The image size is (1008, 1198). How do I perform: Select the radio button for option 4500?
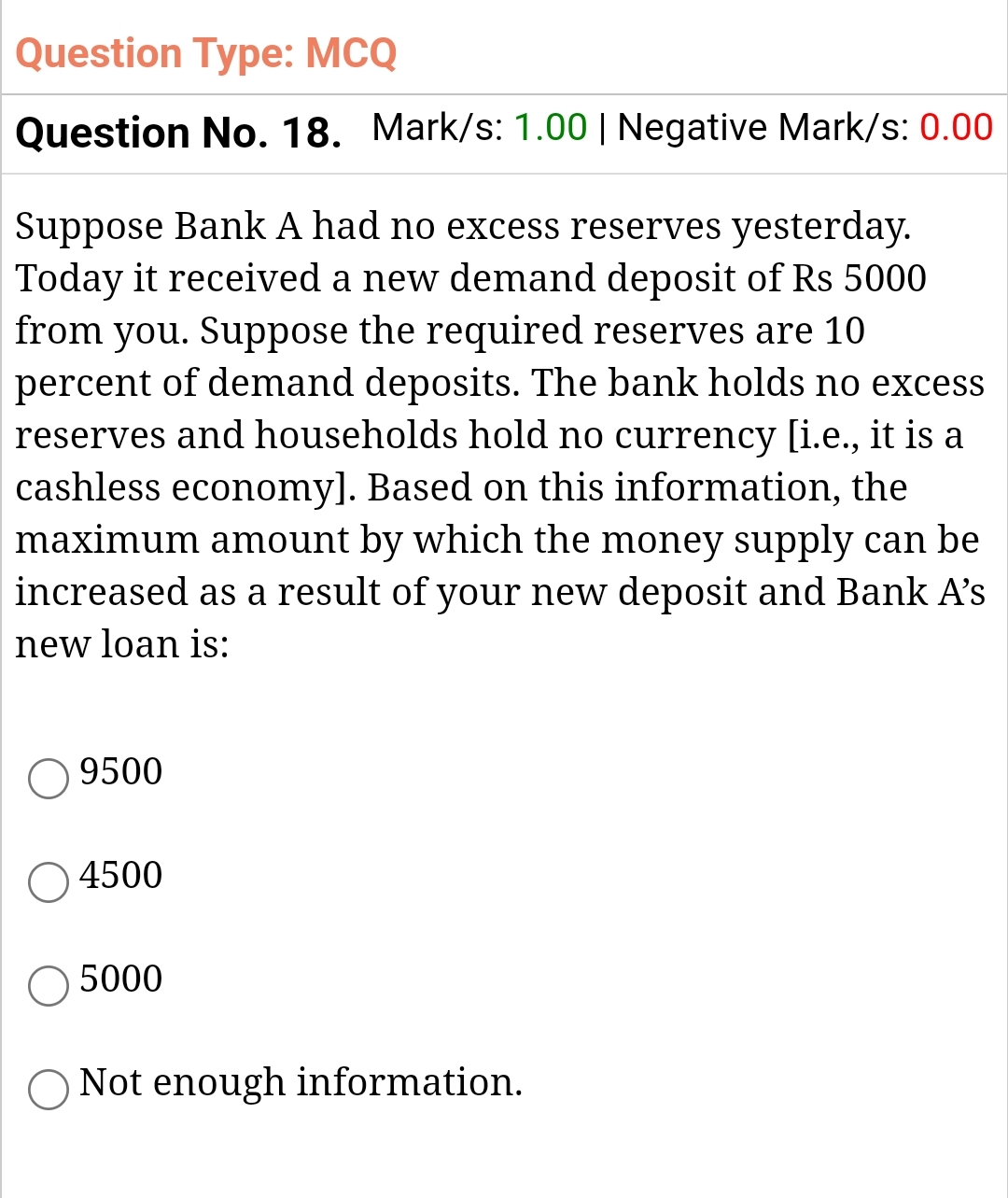49,881
